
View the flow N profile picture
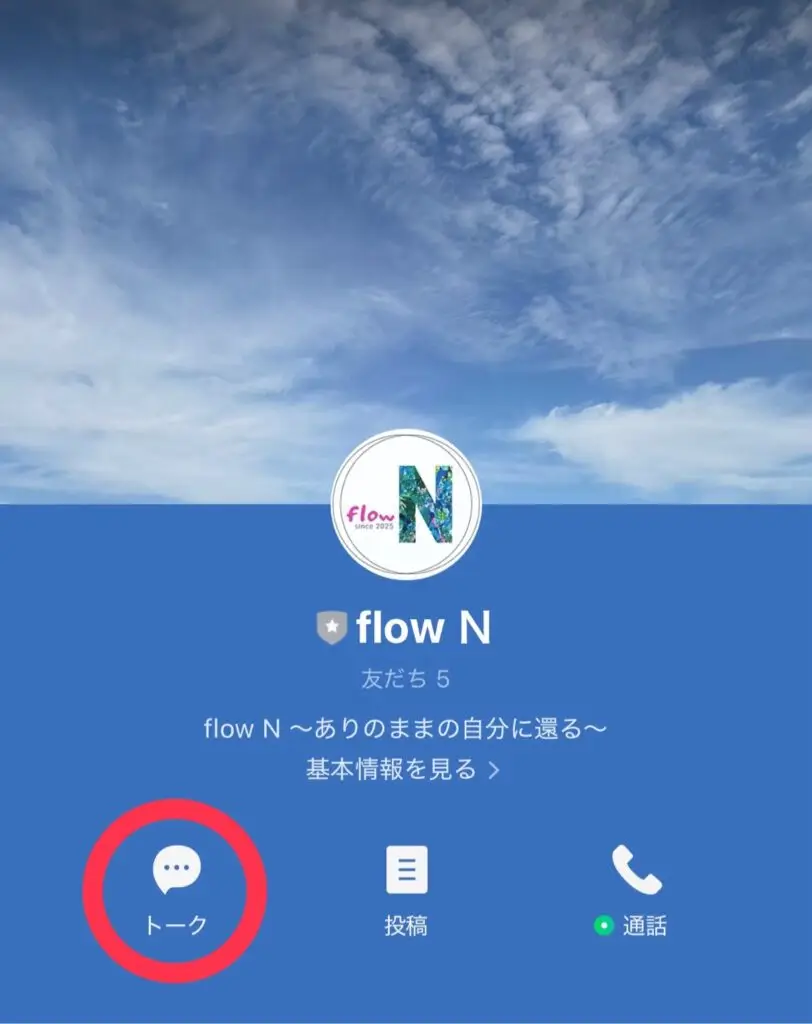pos(406,505)
